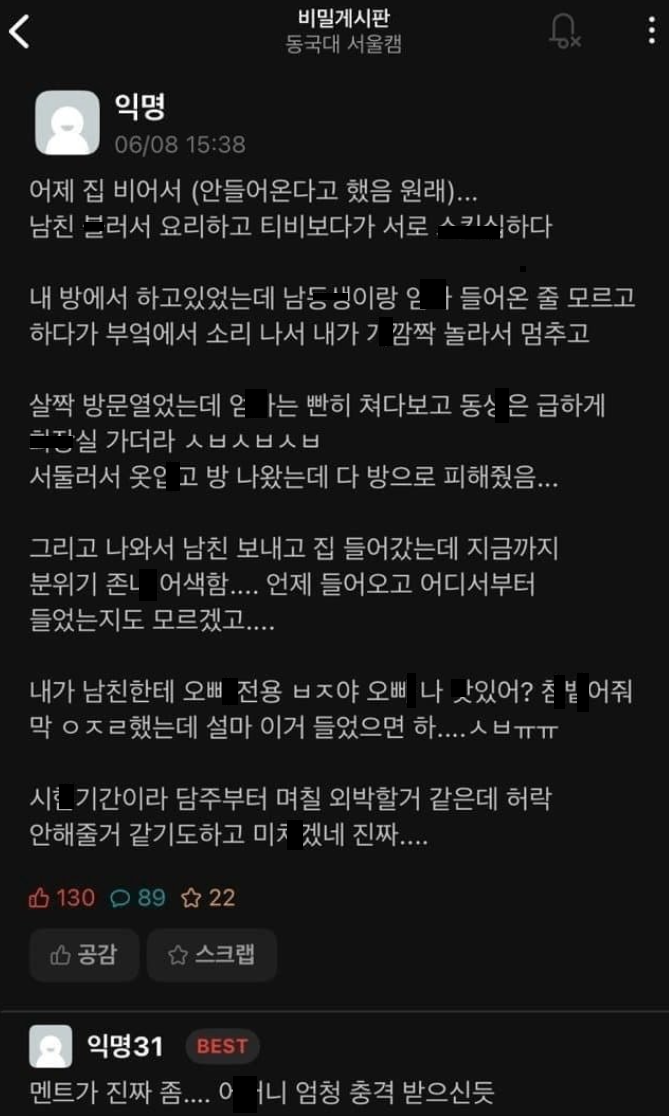
Task: Tap the 스크랩 scrap button
Action: coord(211,954)
